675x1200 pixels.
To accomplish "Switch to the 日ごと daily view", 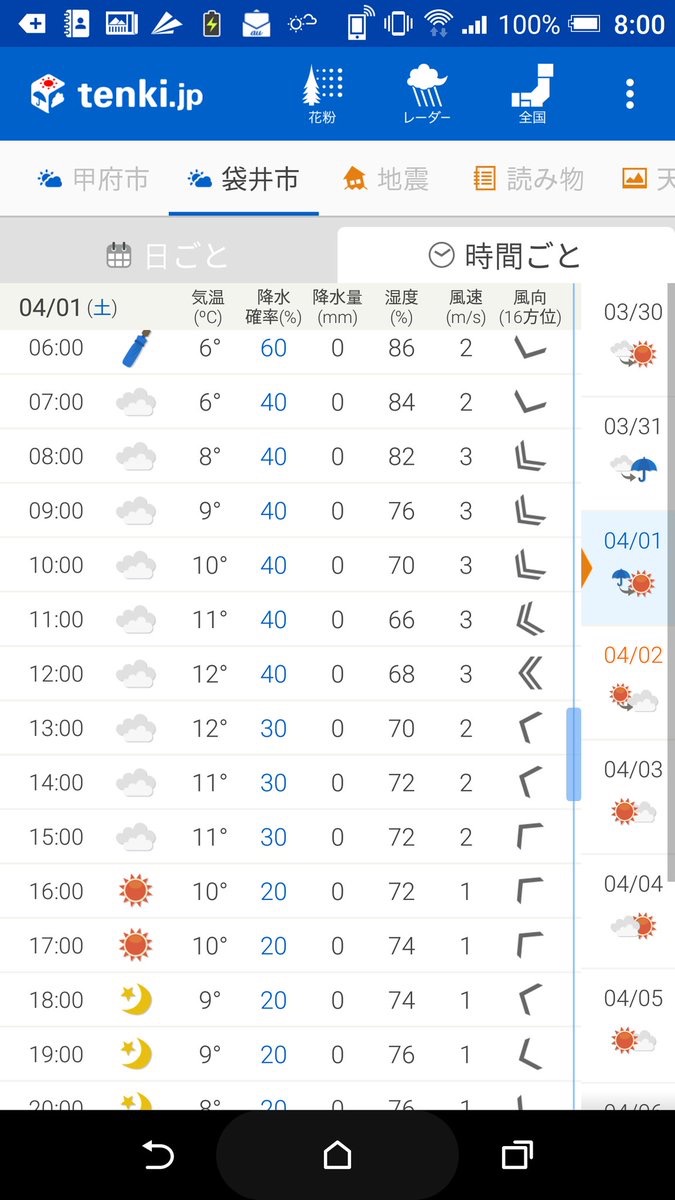I will coord(168,255).
